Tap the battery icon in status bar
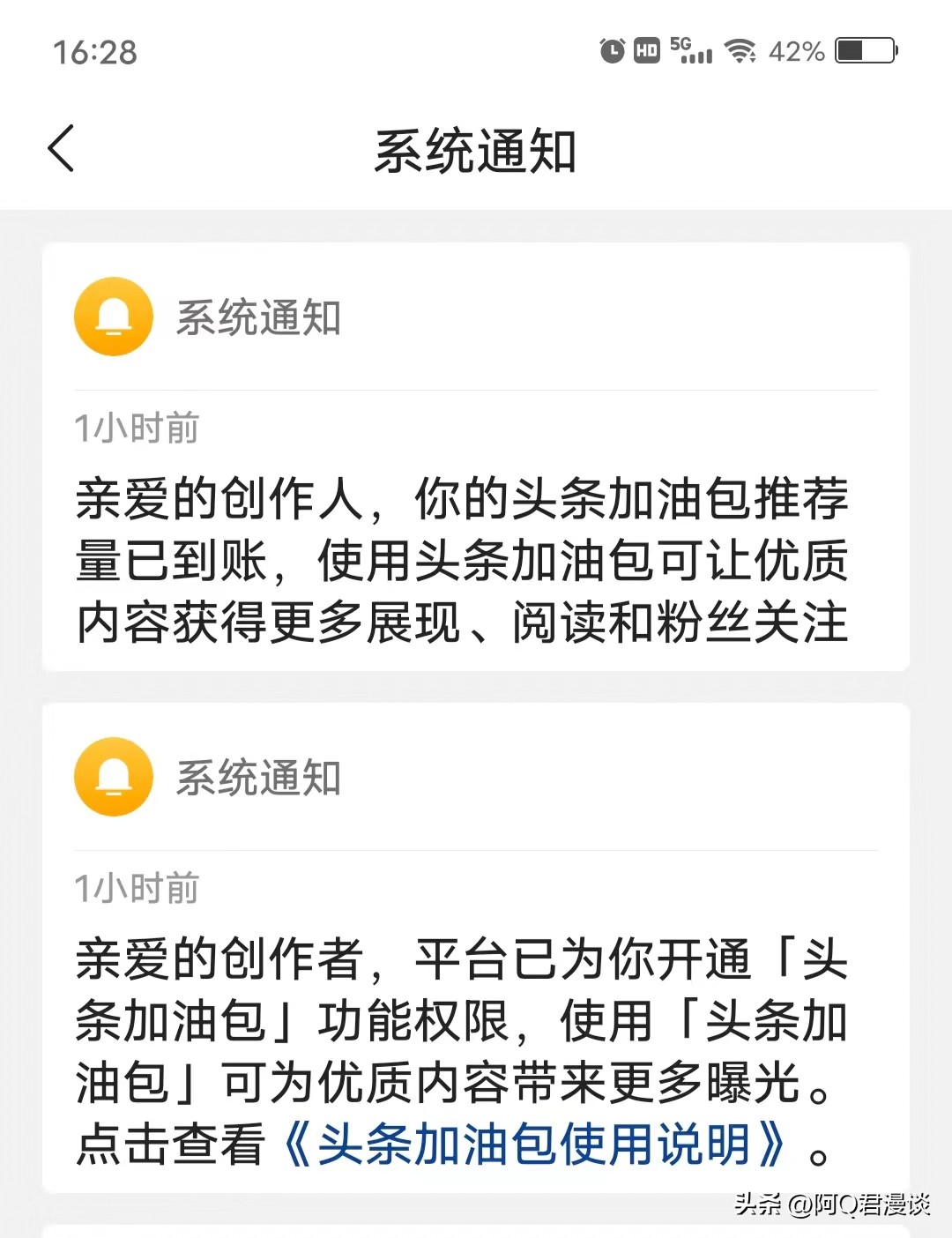 (866, 50)
